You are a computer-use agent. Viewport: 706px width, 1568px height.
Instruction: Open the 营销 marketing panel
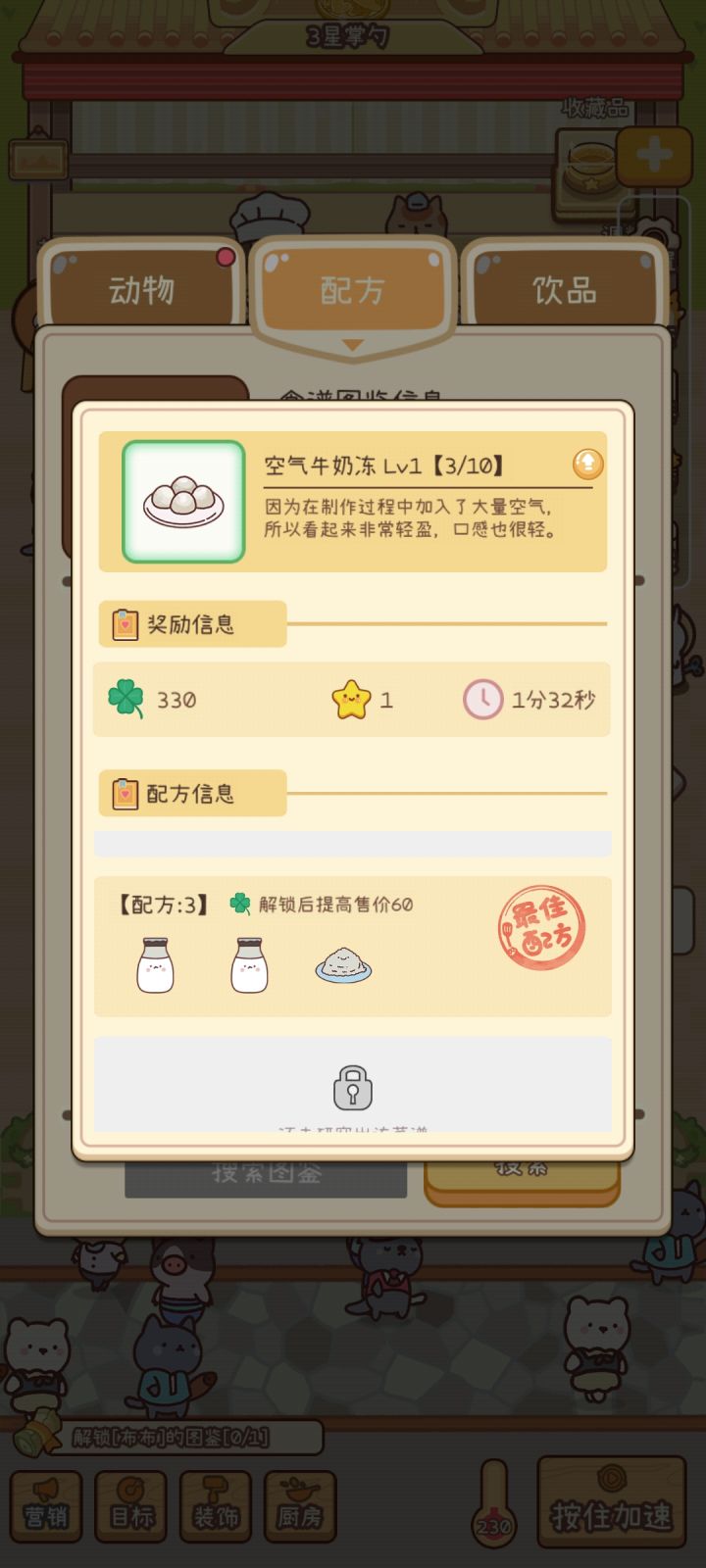pos(46,1506)
